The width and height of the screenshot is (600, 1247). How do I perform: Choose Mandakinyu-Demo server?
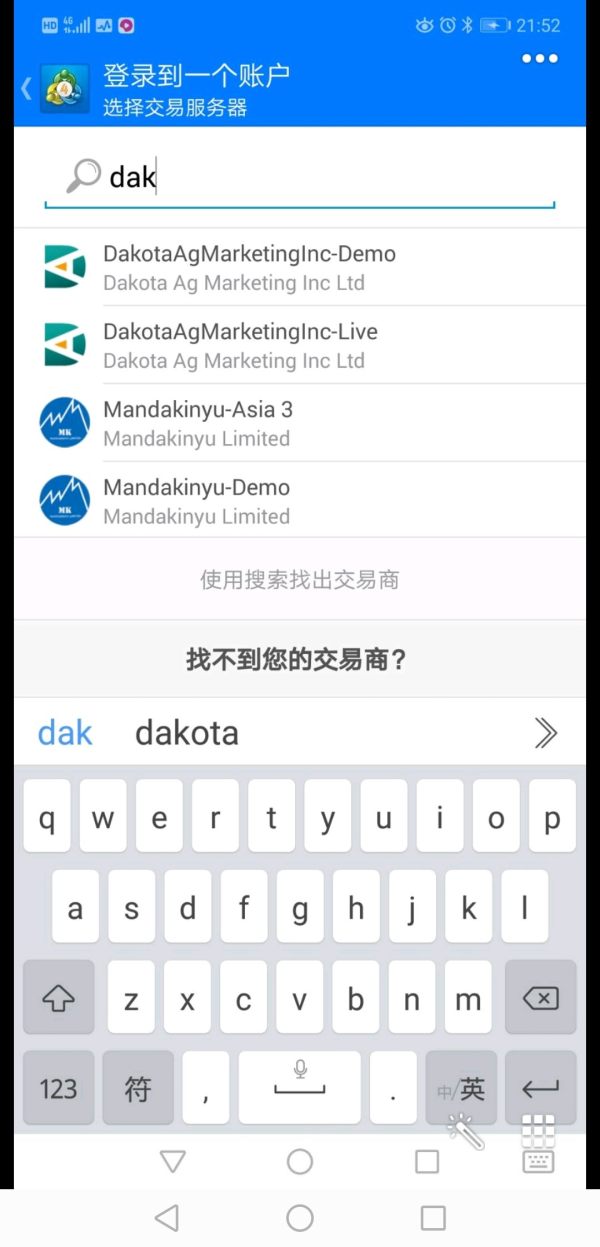point(300,501)
